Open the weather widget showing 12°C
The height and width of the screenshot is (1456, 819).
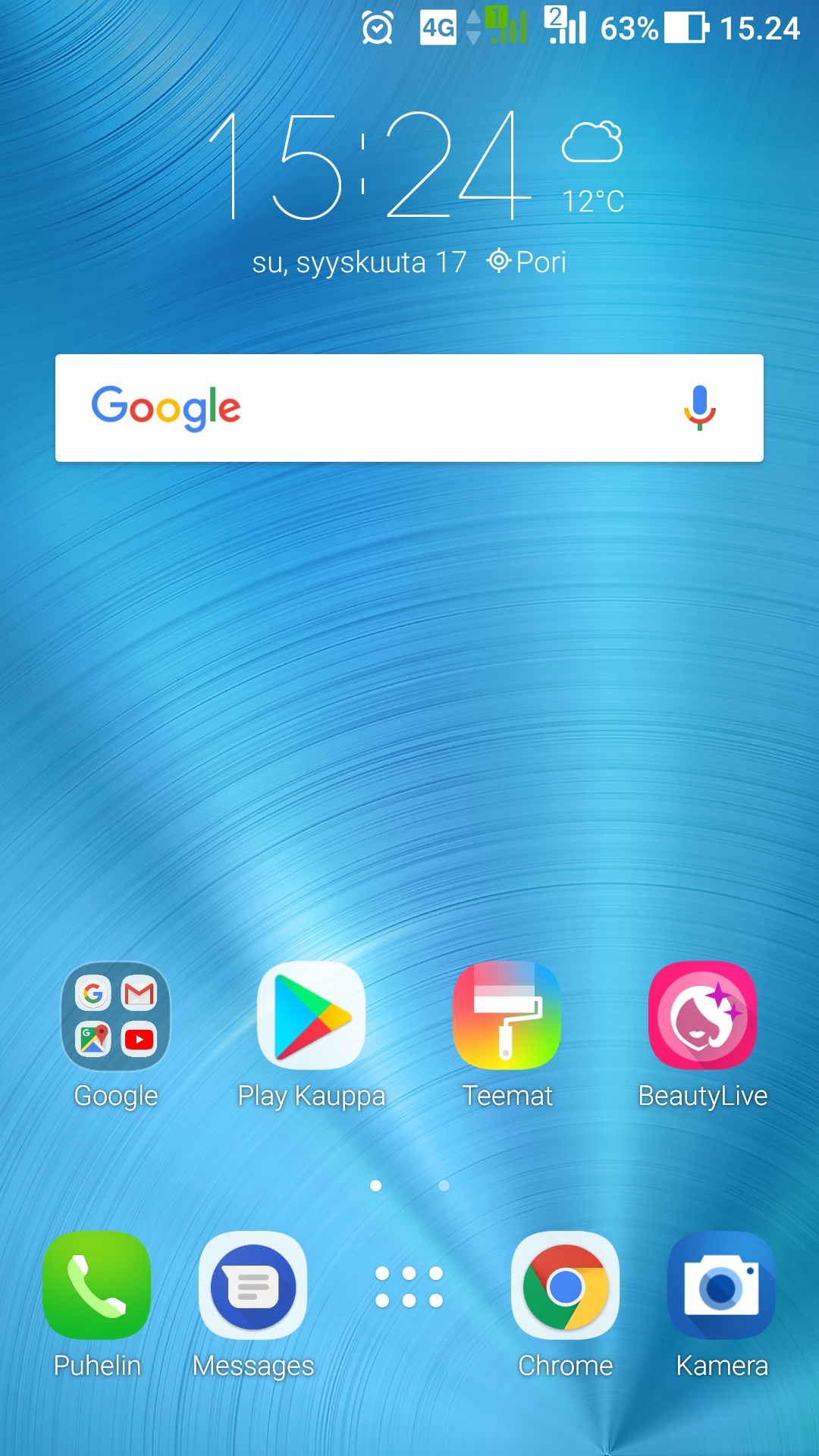tap(593, 168)
